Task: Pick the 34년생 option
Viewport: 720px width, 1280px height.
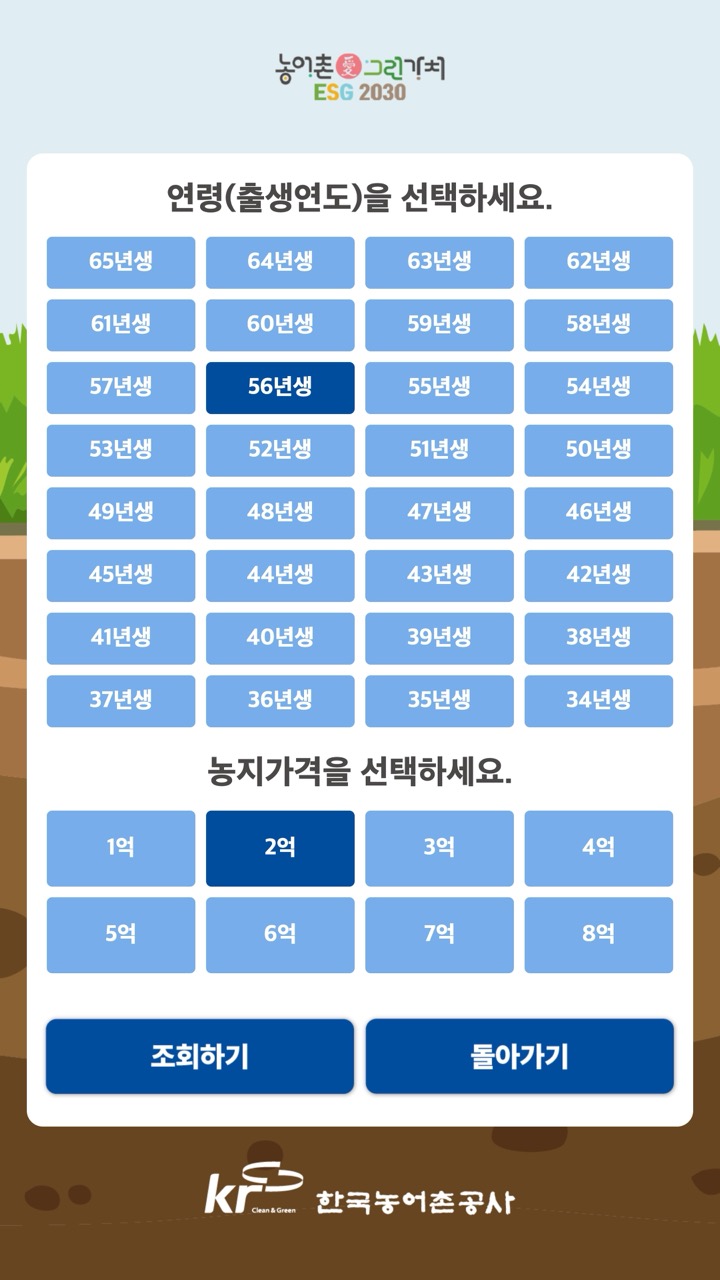Action: 599,700
